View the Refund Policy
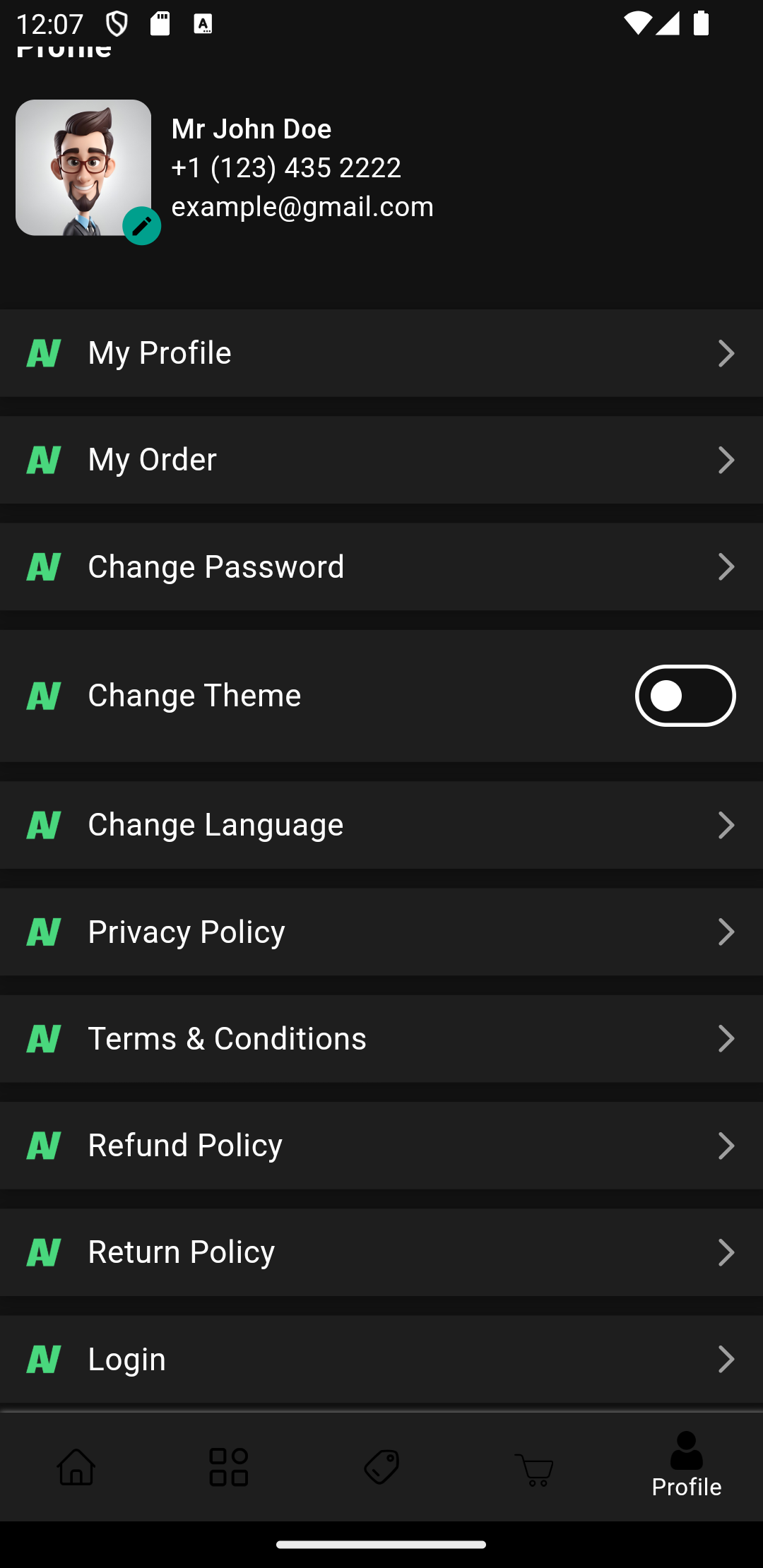763x1568 pixels. pyautogui.click(x=381, y=1145)
